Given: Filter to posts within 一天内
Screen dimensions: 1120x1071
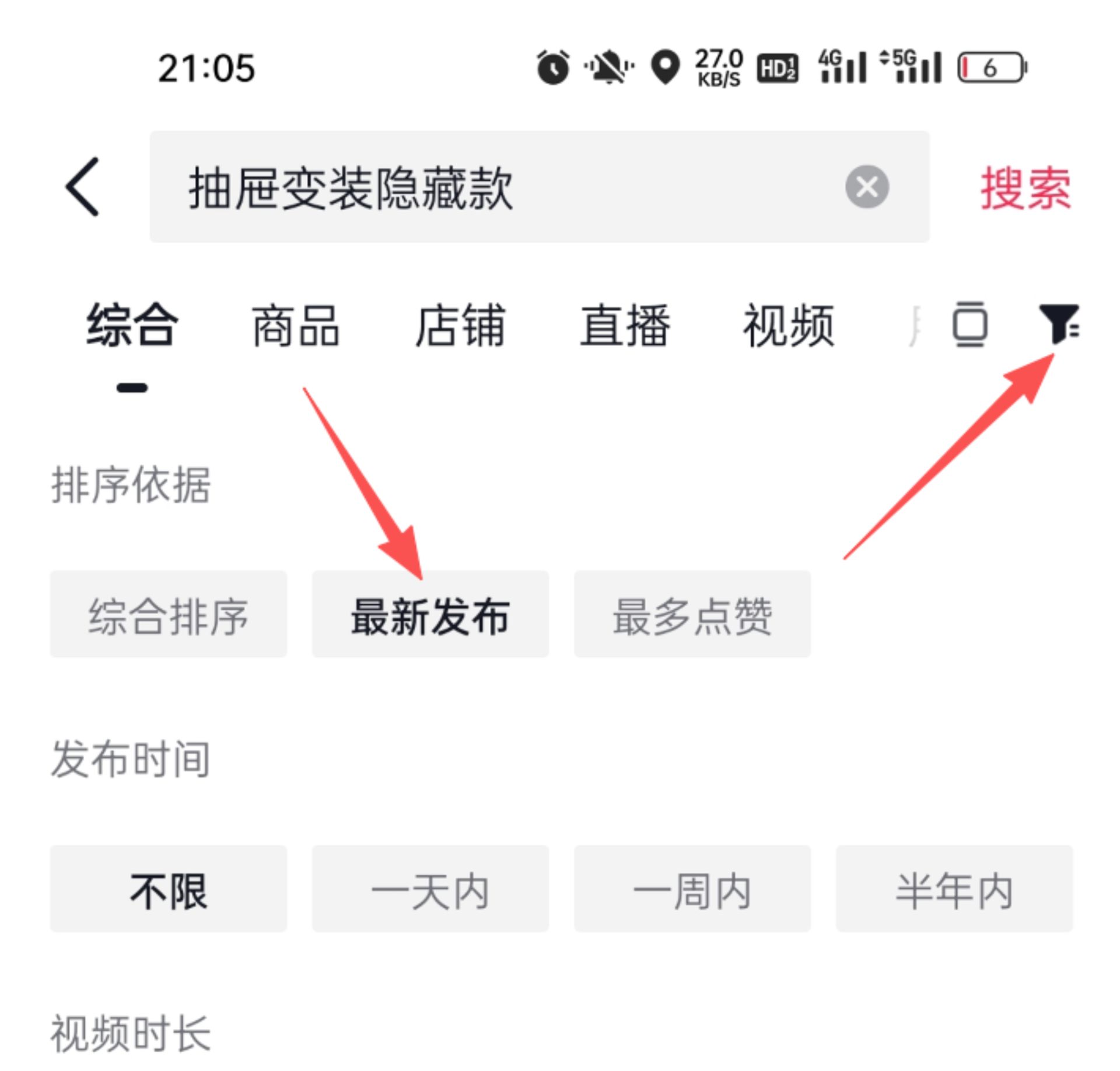Looking at the screenshot, I should coord(430,888).
